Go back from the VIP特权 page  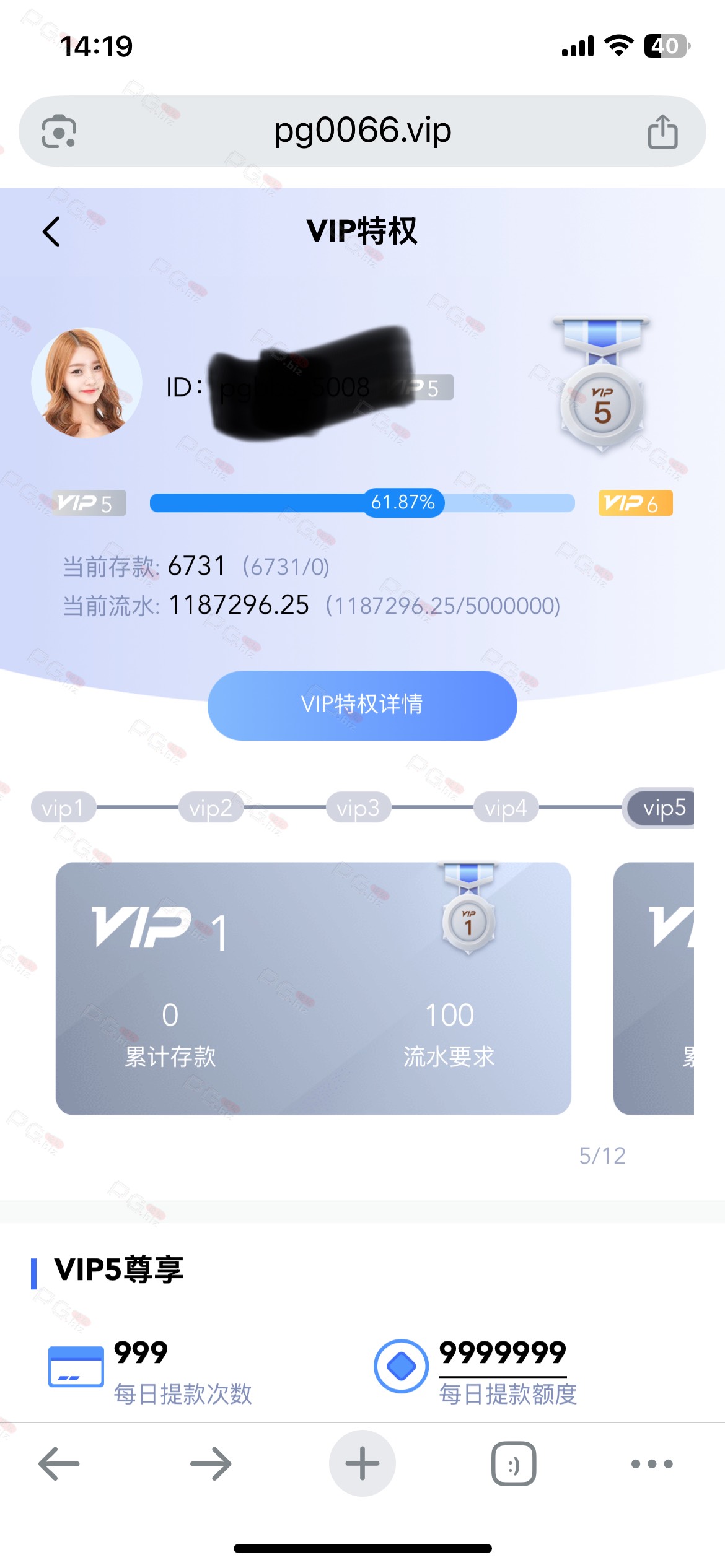(51, 232)
